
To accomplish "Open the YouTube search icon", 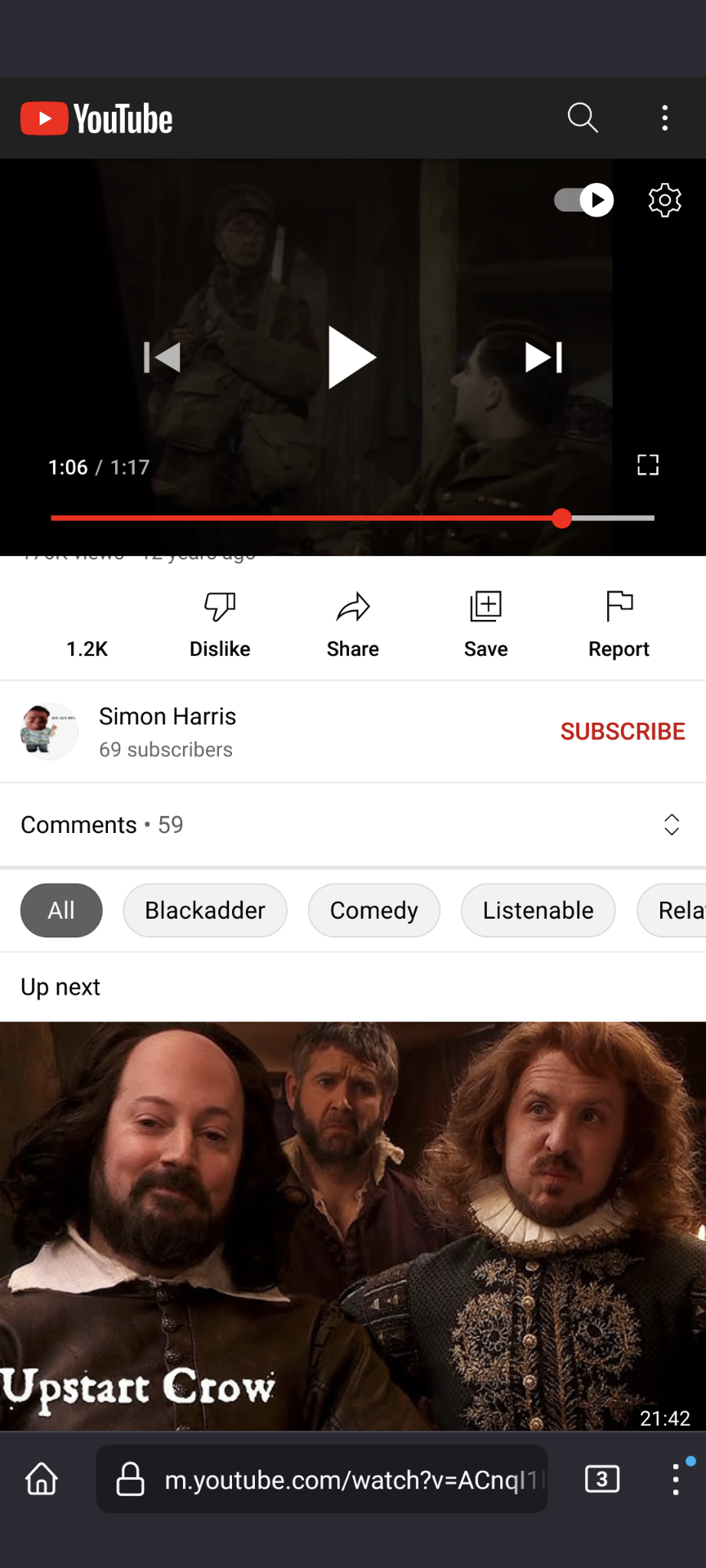I will pyautogui.click(x=582, y=118).
